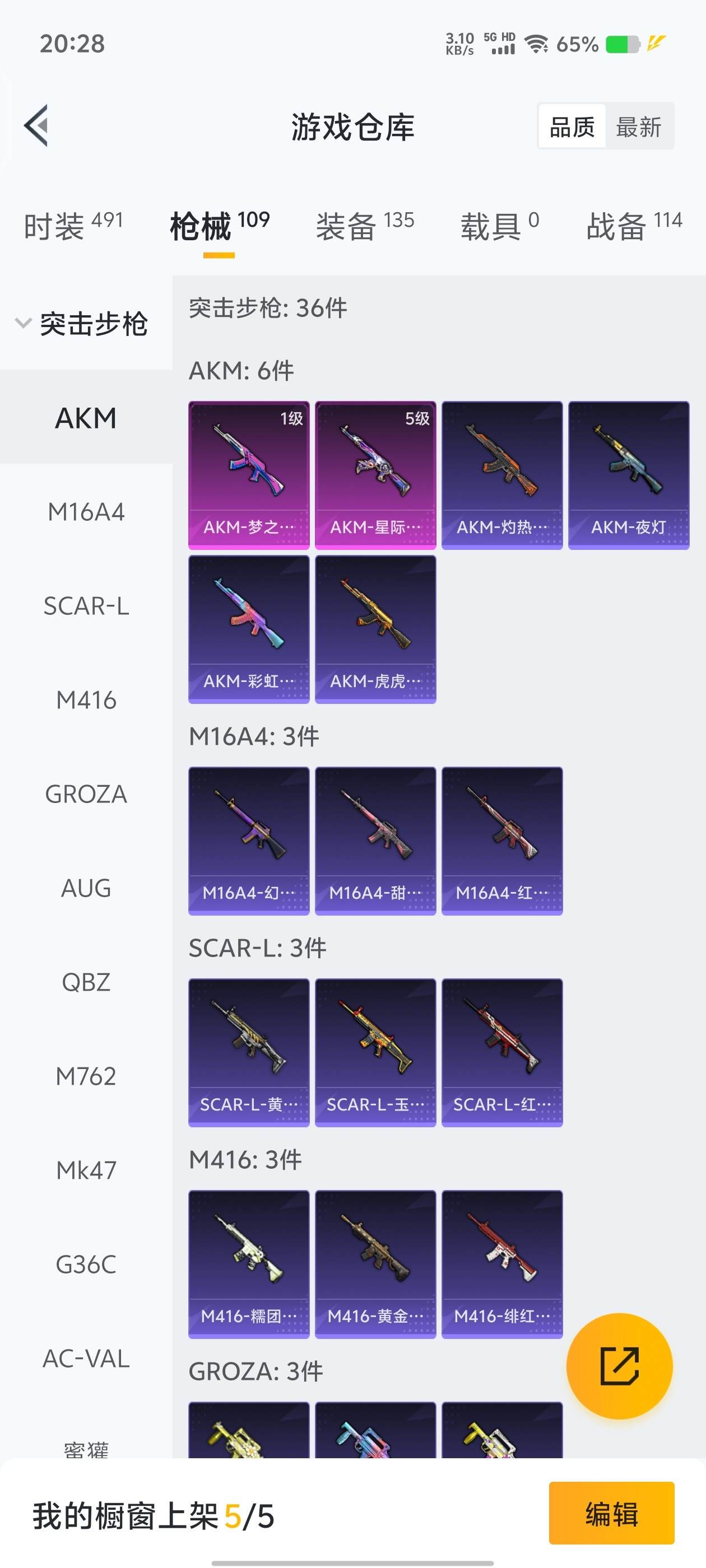The width and height of the screenshot is (706, 1568).
Task: Open the M416-绯红… skin card
Action: click(x=502, y=1264)
